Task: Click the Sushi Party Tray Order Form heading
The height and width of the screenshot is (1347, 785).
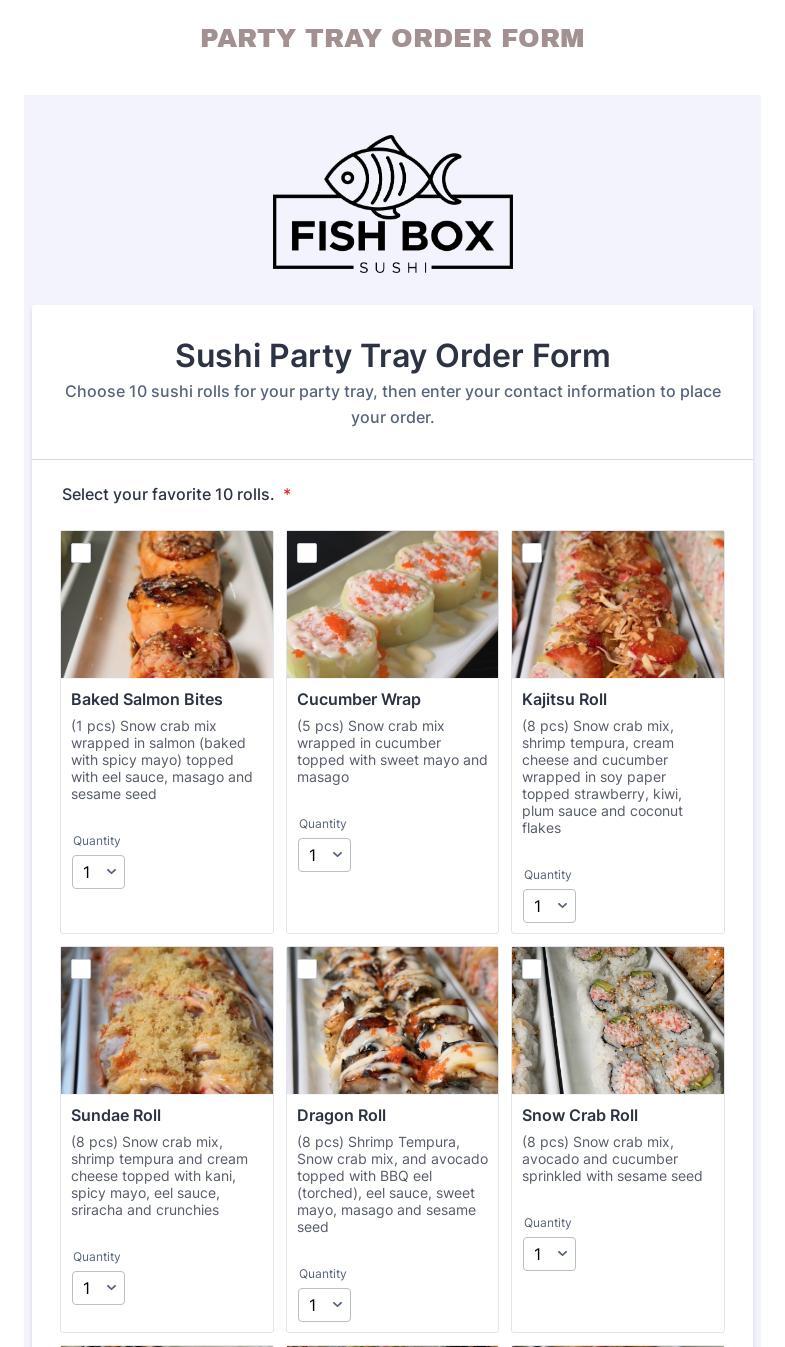Action: click(x=392, y=355)
